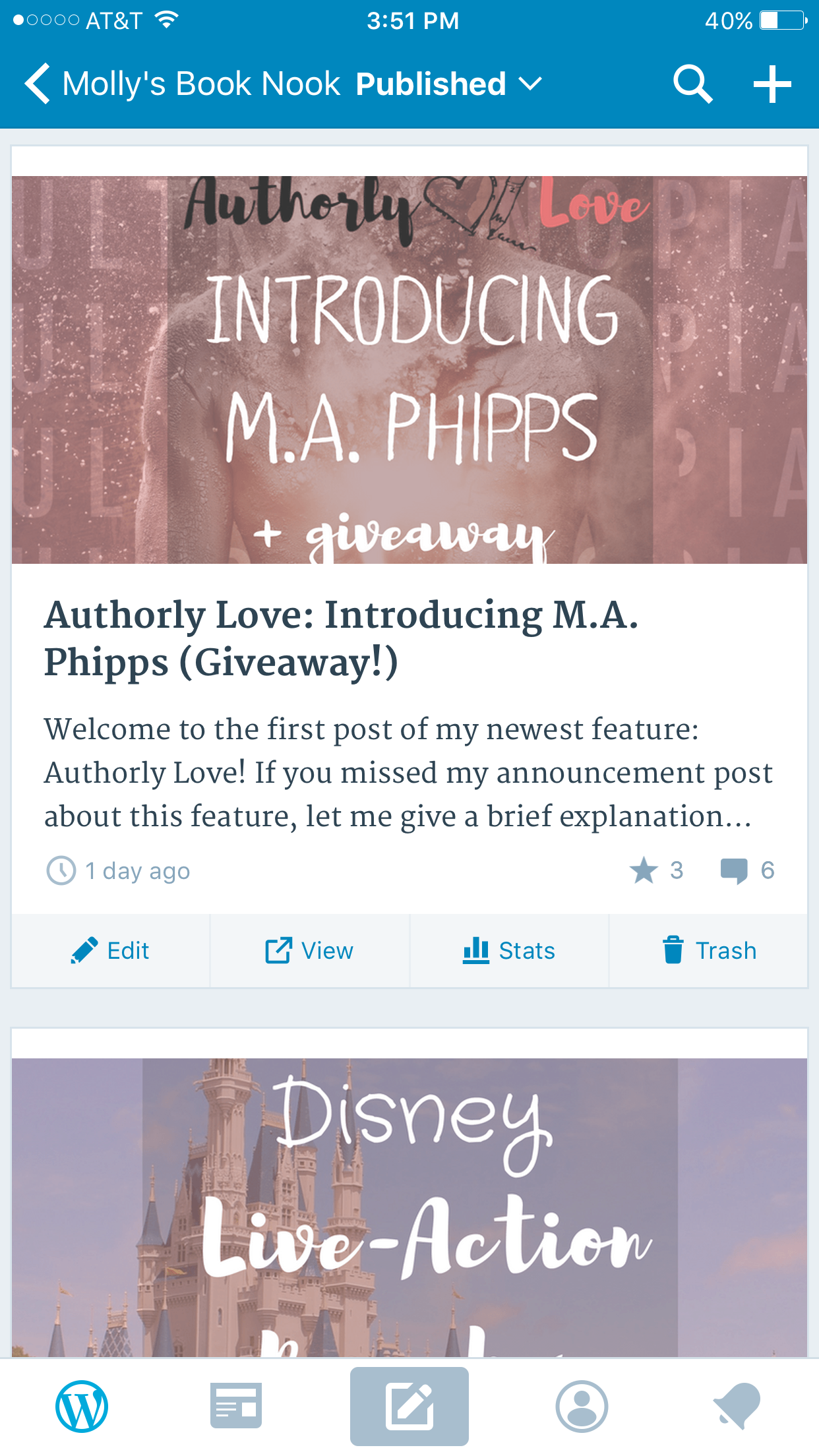Search posts with the magnifier icon
Screen dimensions: 819x1456
click(692, 84)
